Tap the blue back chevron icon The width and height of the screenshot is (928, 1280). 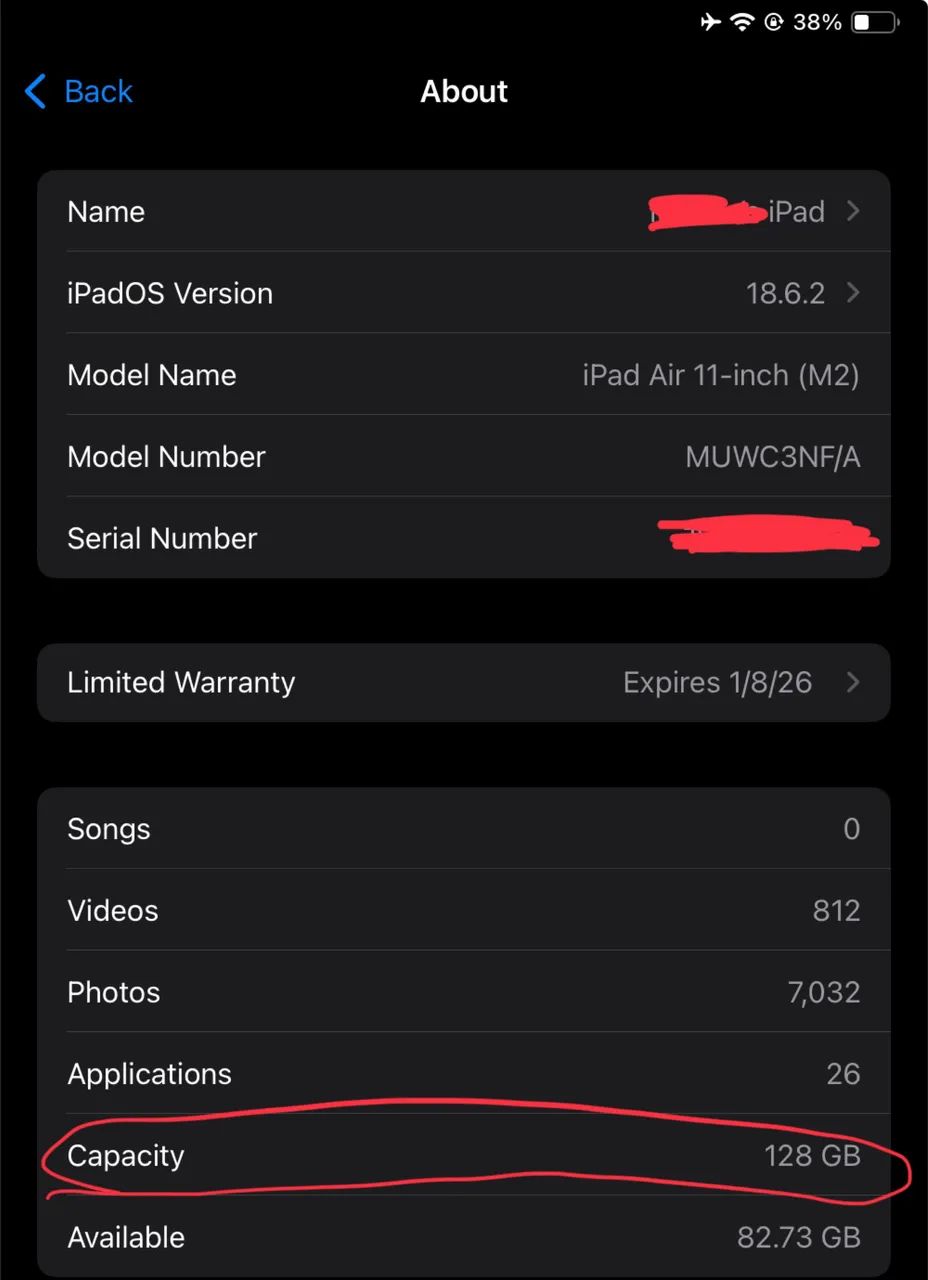(33, 91)
